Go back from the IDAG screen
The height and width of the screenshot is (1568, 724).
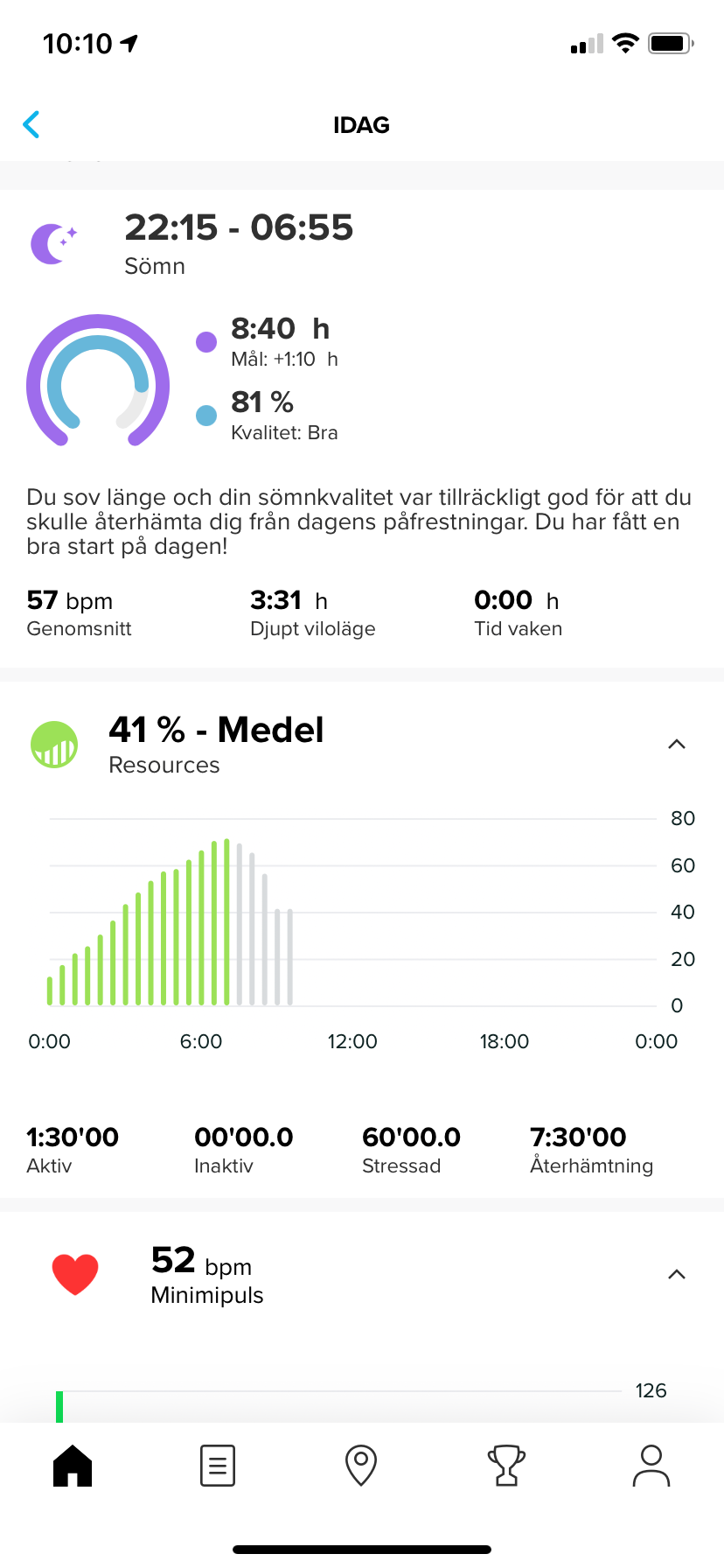(31, 125)
